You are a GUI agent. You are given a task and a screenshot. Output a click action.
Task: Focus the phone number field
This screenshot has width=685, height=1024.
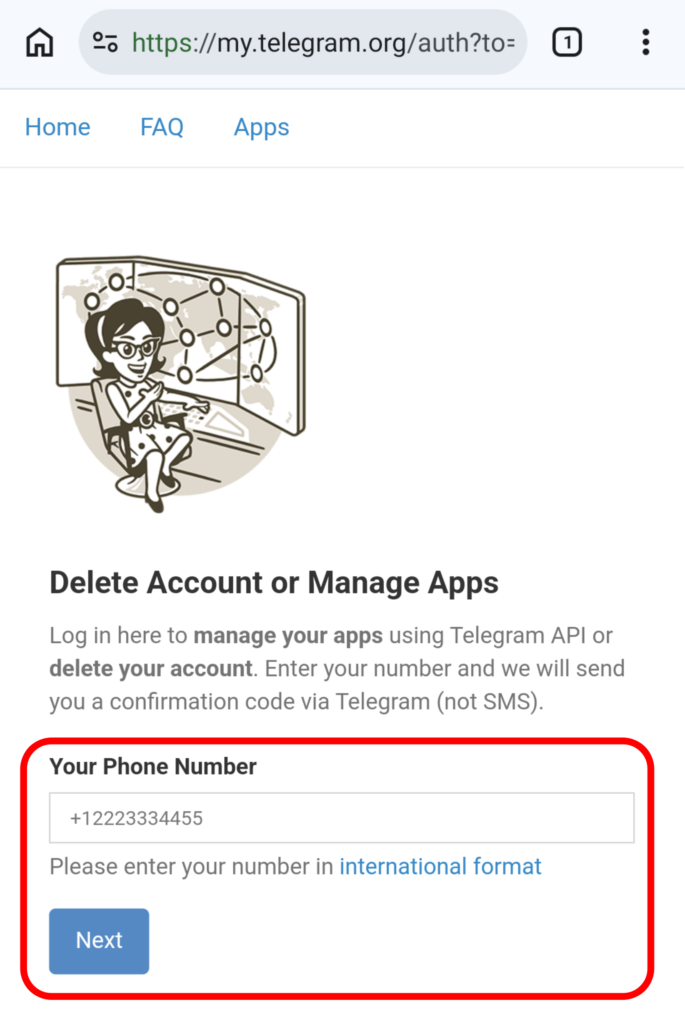(341, 818)
